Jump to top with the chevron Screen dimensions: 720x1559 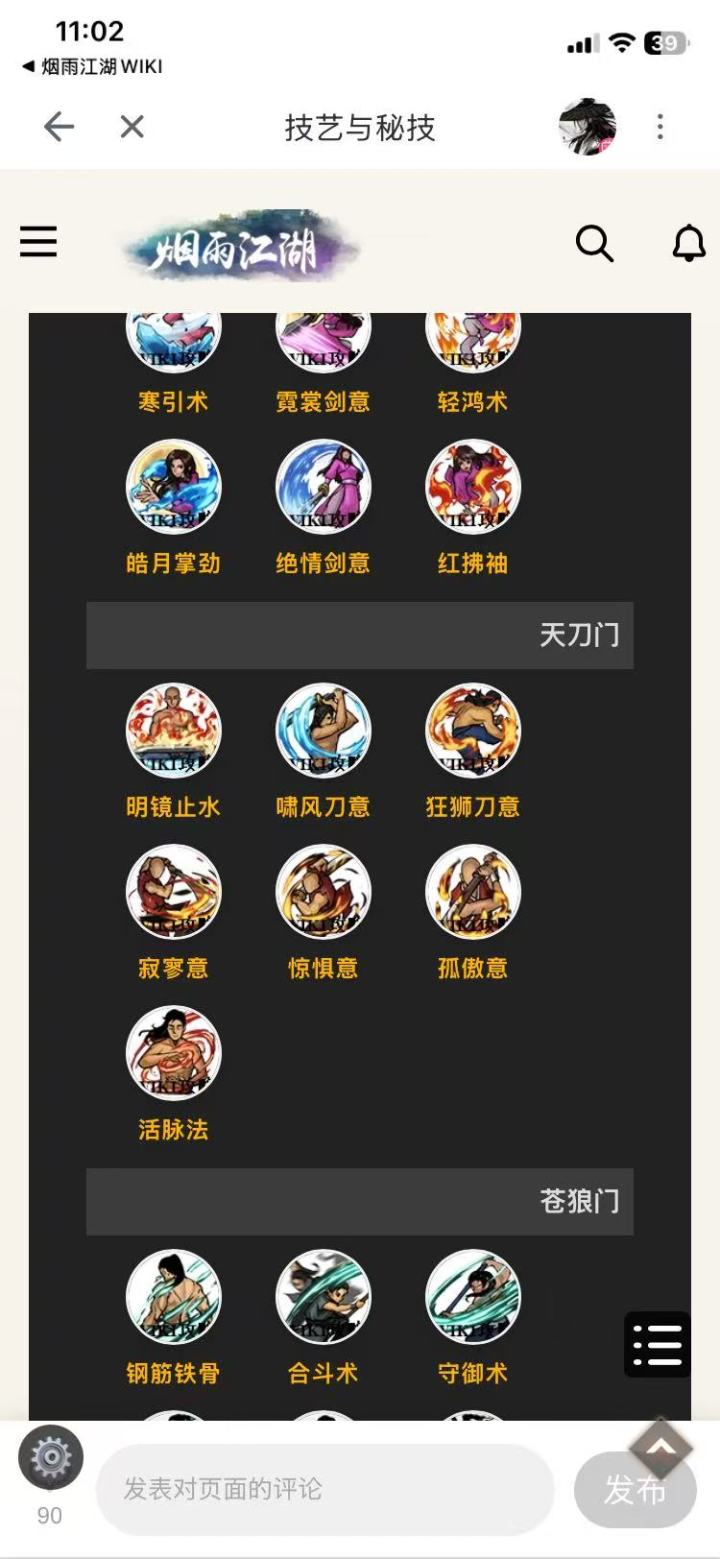pos(662,1444)
